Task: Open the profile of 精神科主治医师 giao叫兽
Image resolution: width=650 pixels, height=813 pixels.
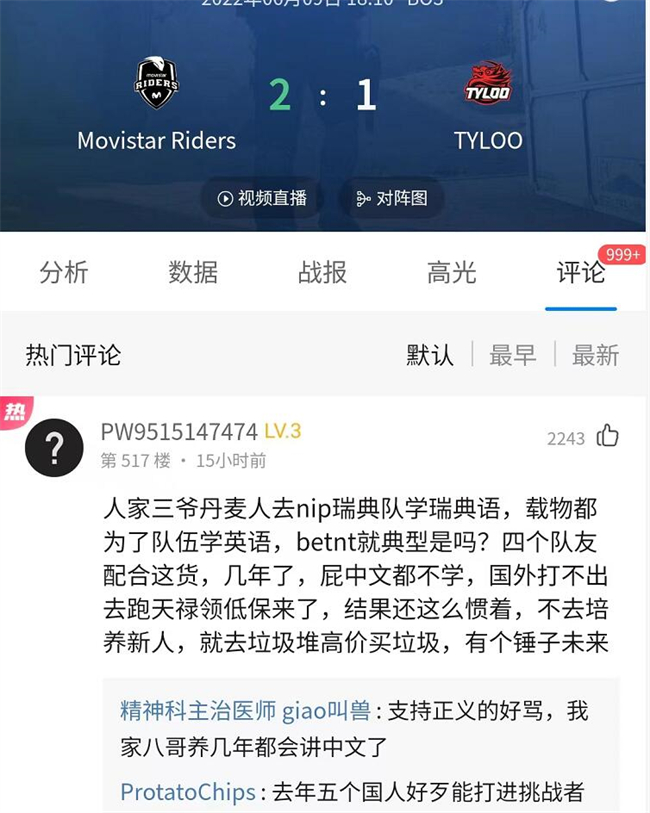Action: pos(245,711)
